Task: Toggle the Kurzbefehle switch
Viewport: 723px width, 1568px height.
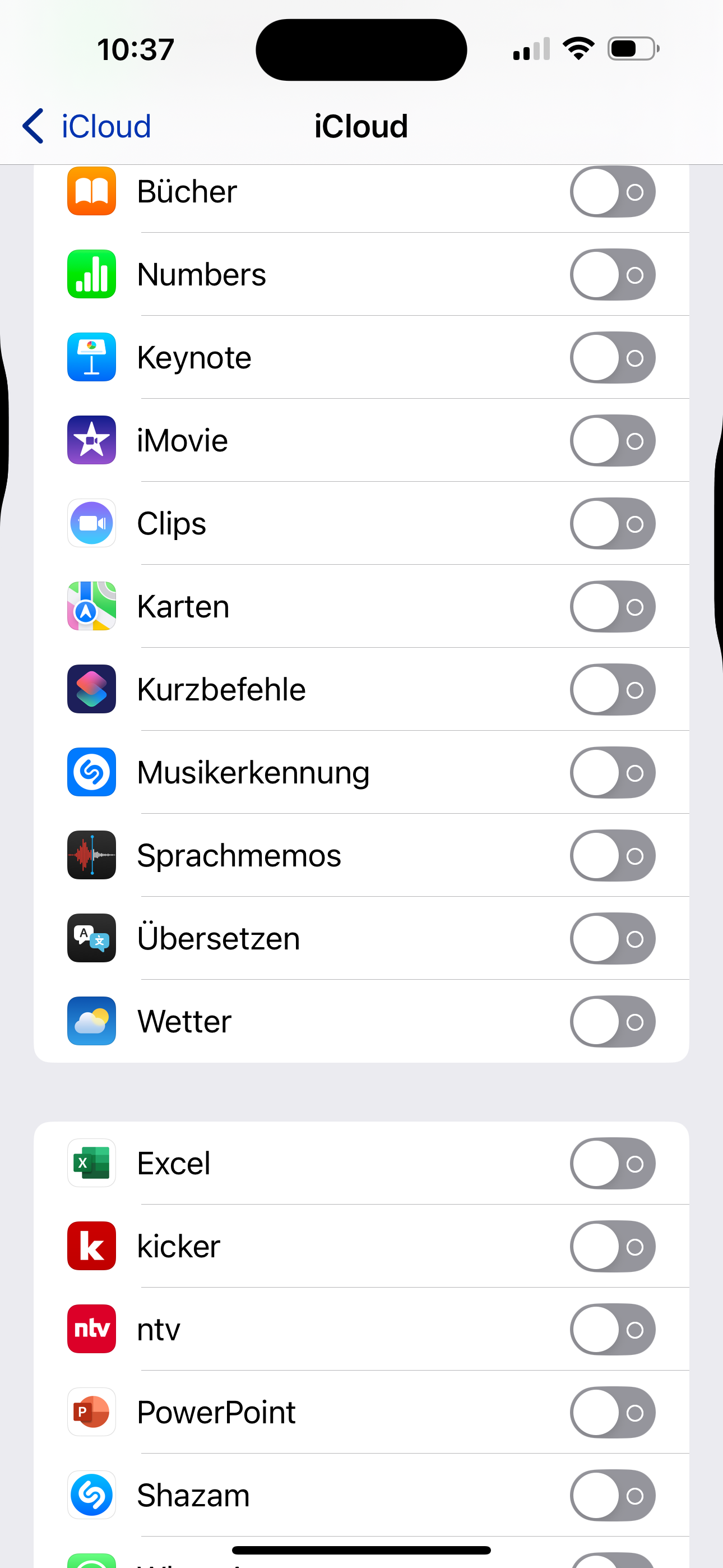Action: (612, 690)
